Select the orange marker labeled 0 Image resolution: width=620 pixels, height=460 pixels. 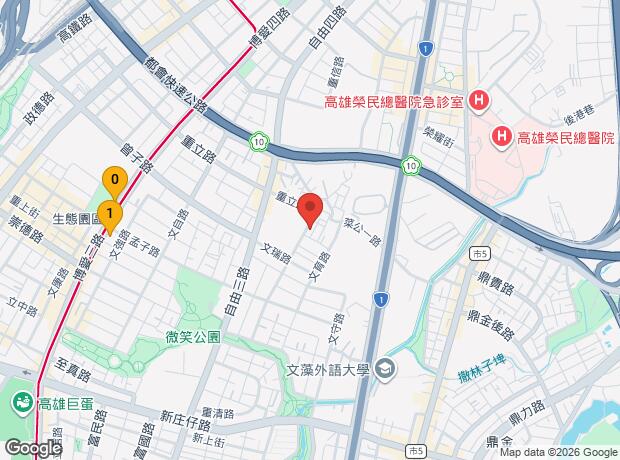[115, 182]
